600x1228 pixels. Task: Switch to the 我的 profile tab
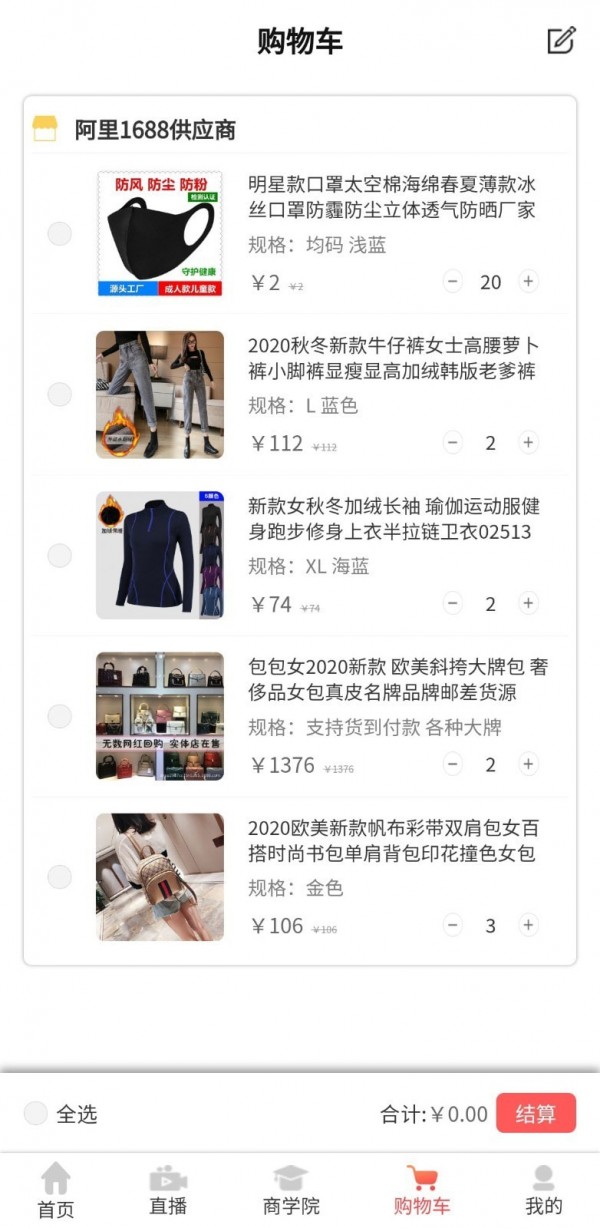pos(543,1190)
